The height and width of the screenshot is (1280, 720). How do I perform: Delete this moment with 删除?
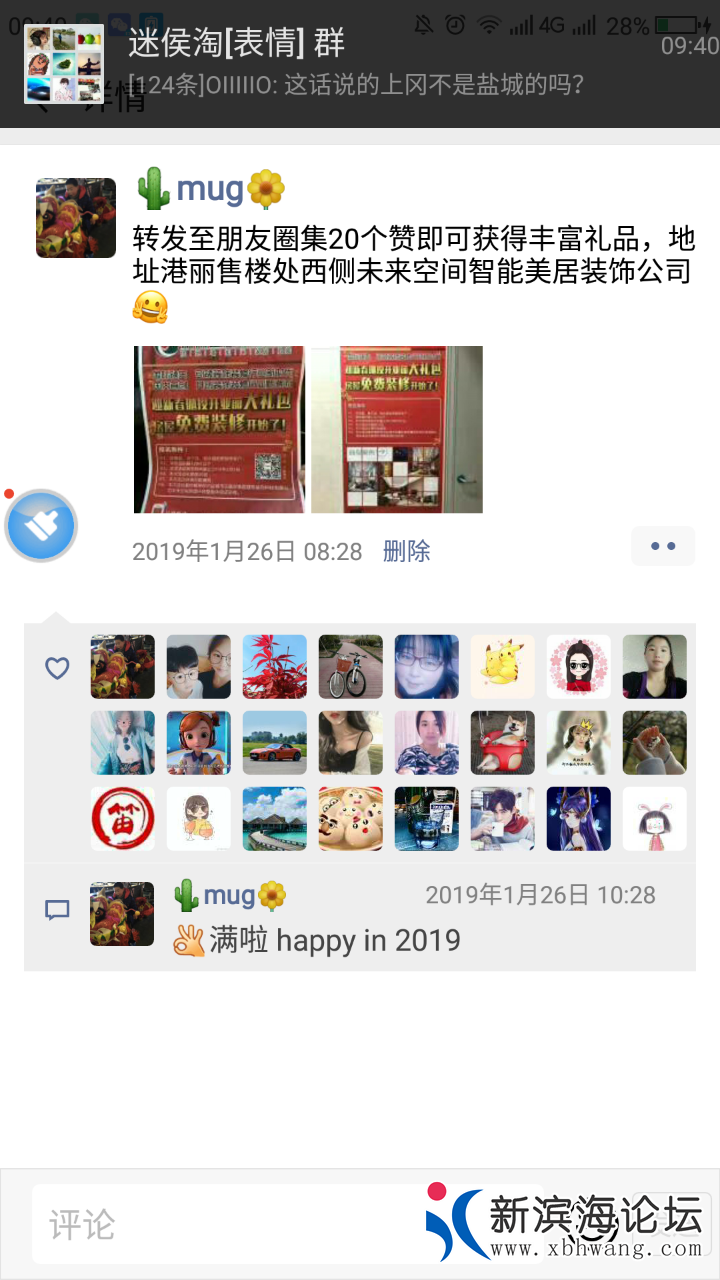click(407, 551)
